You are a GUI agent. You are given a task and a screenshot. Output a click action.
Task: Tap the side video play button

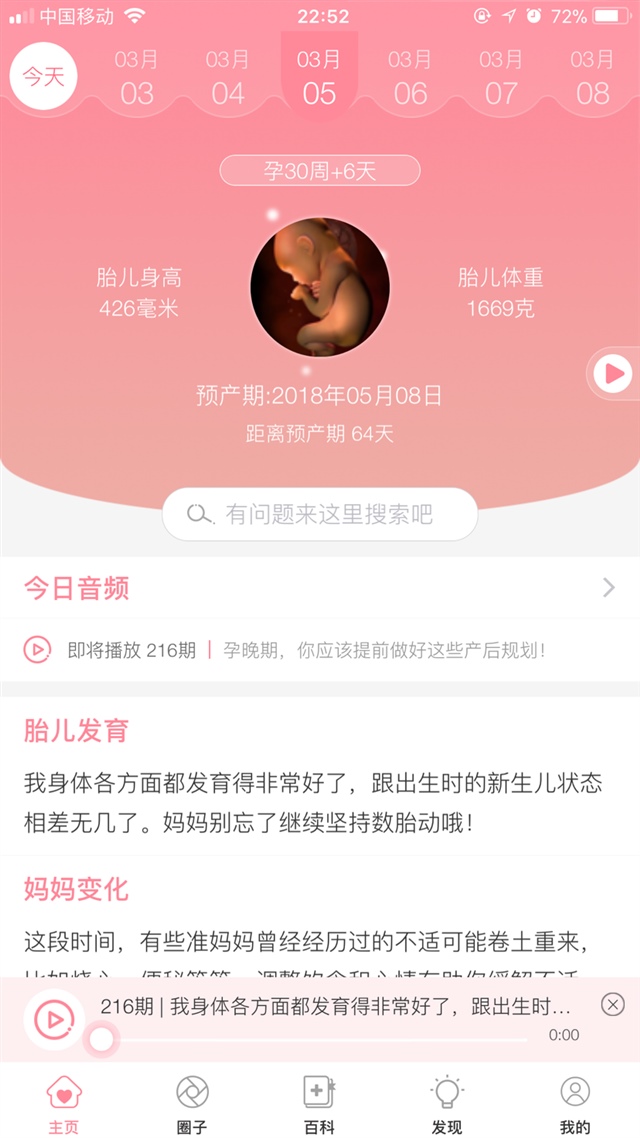coord(612,374)
